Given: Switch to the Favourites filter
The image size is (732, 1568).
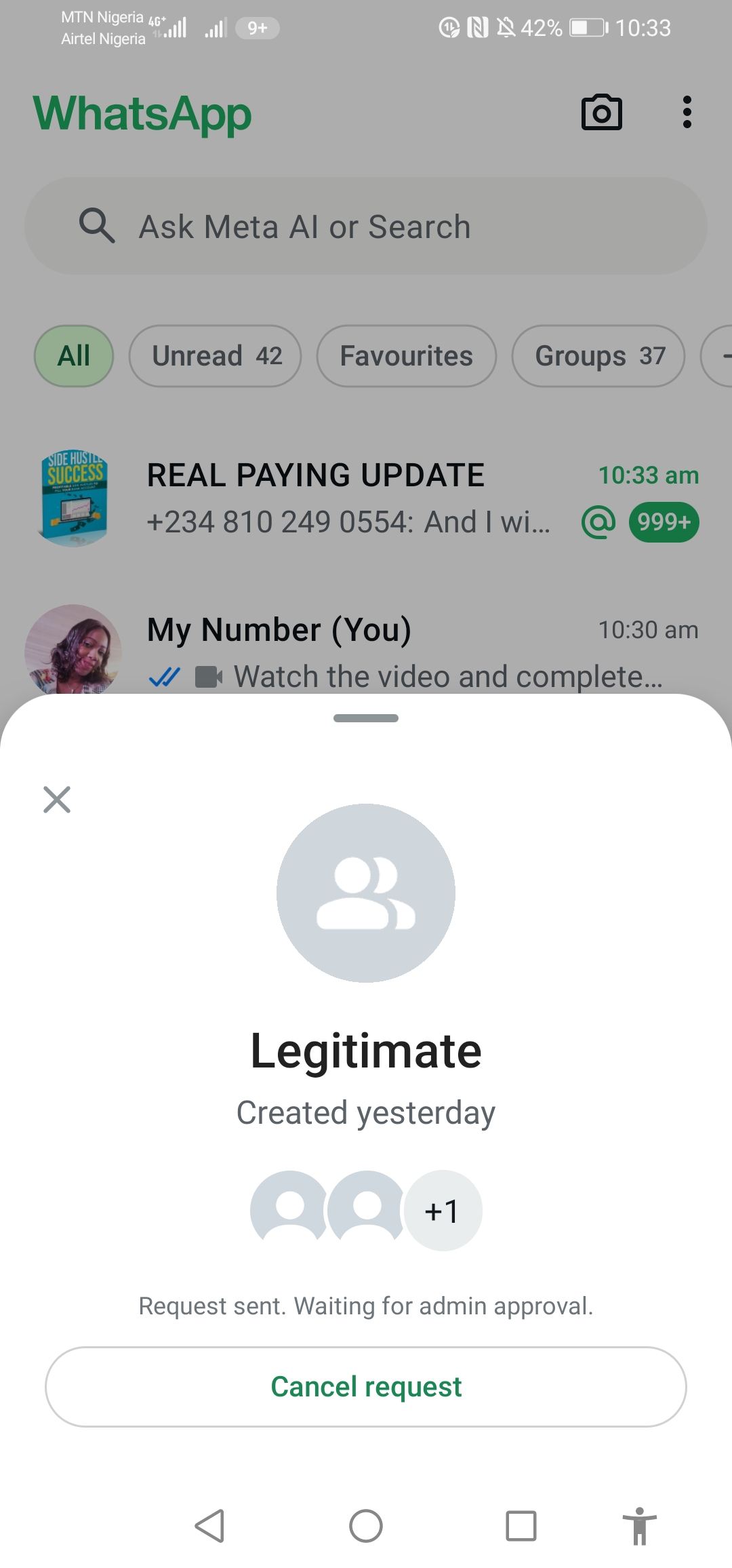Looking at the screenshot, I should pos(406,356).
